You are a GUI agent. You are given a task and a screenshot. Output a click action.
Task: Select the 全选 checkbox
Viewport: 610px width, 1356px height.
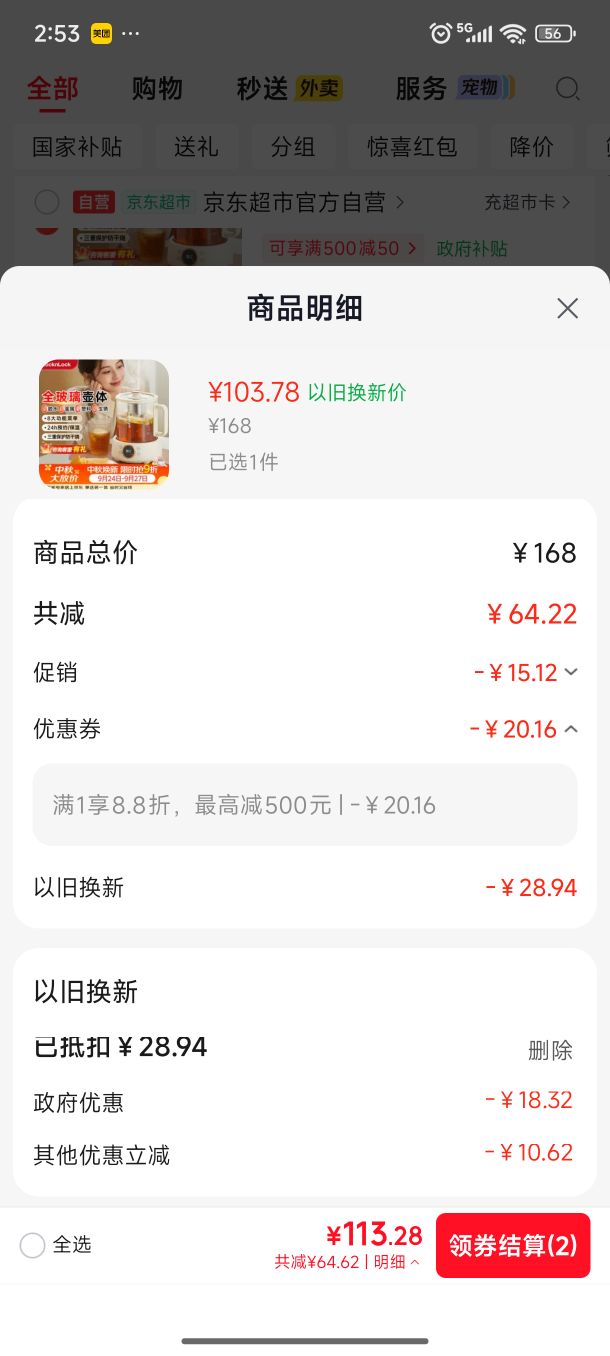[33, 1245]
